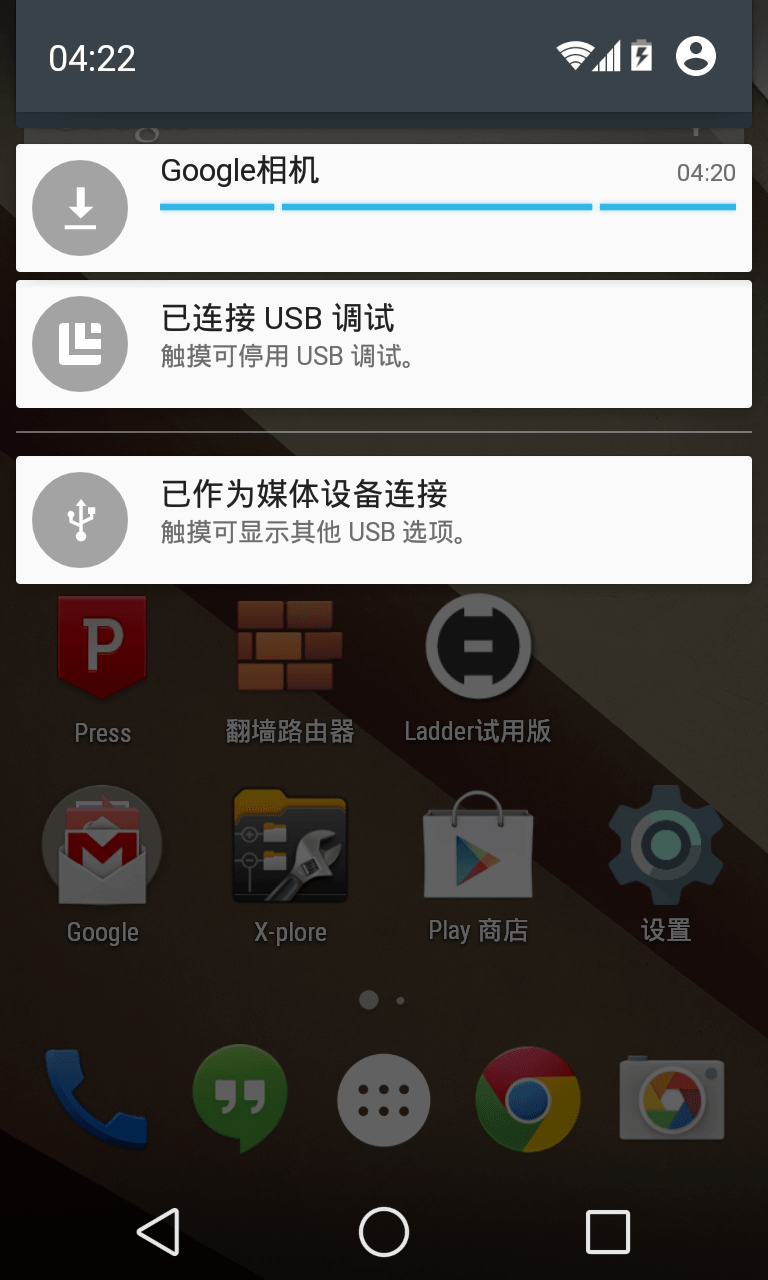Open the user profile icon

click(x=696, y=56)
